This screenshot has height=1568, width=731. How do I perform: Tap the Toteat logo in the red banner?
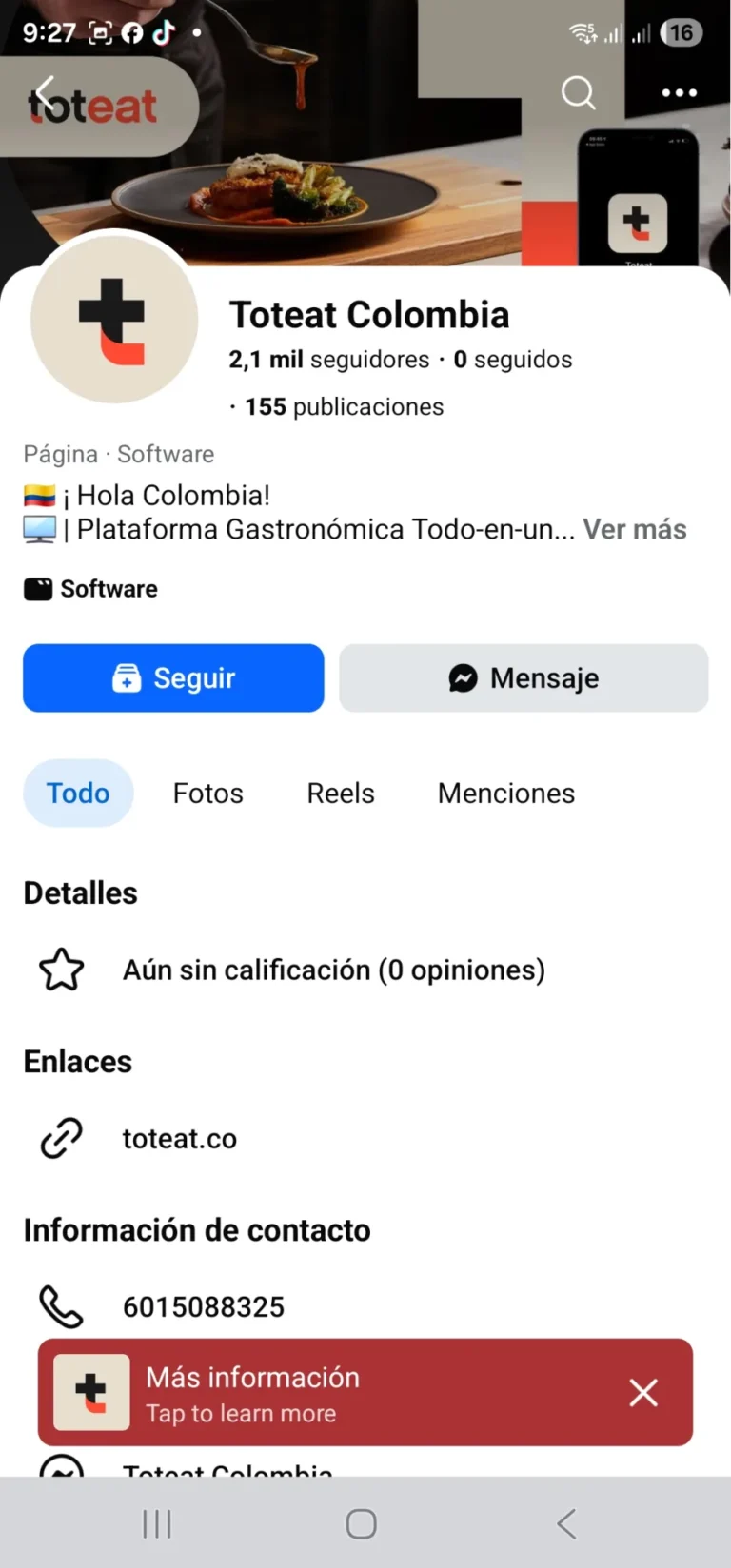click(x=90, y=1392)
